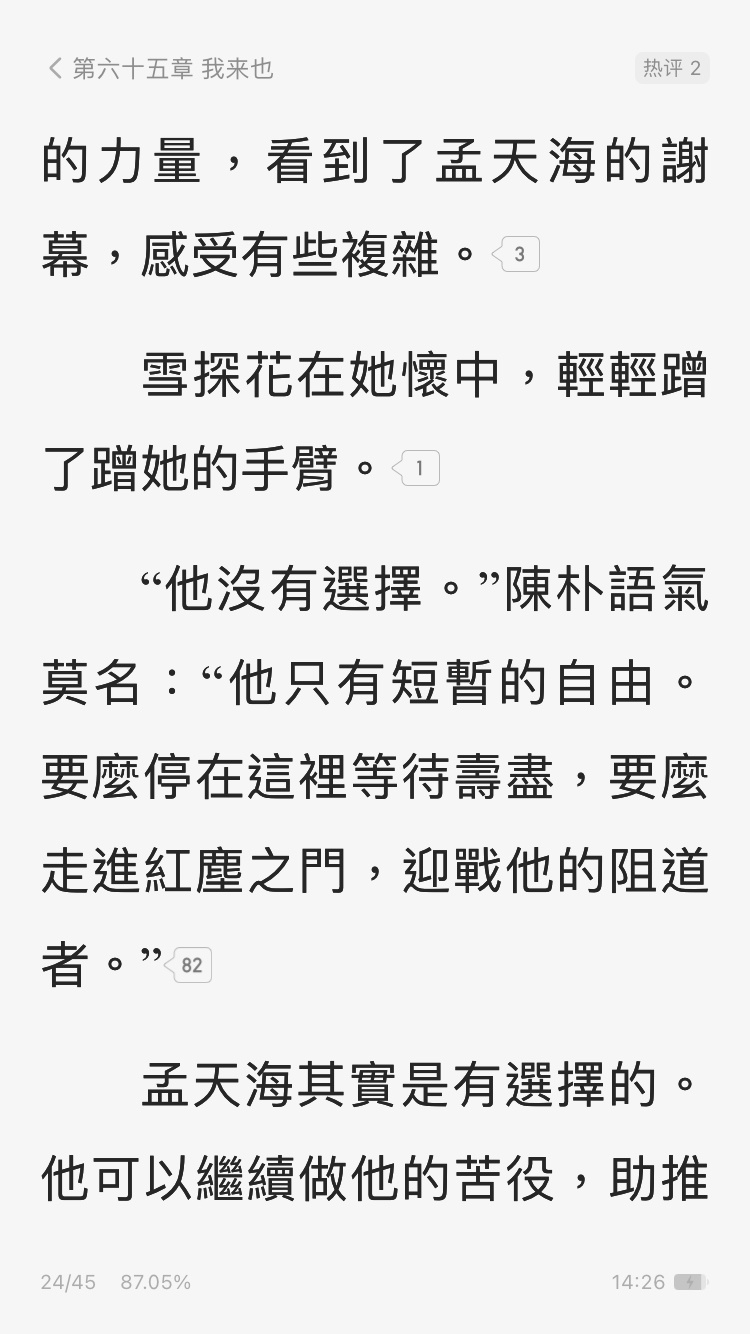The height and width of the screenshot is (1334, 750).
Task: Open the 热评 2 hot comments button
Action: pos(672,68)
